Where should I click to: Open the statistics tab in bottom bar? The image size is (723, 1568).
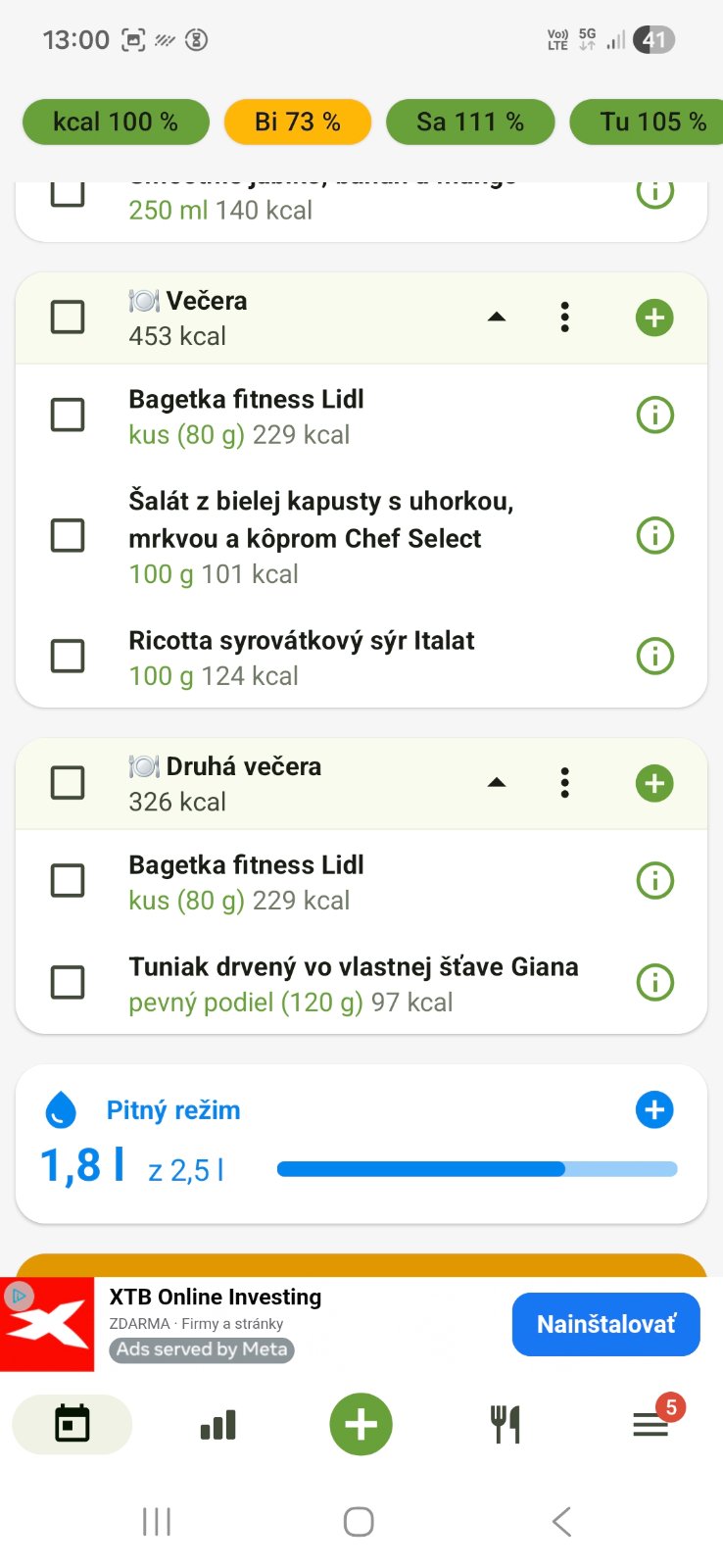pyautogui.click(x=217, y=1425)
